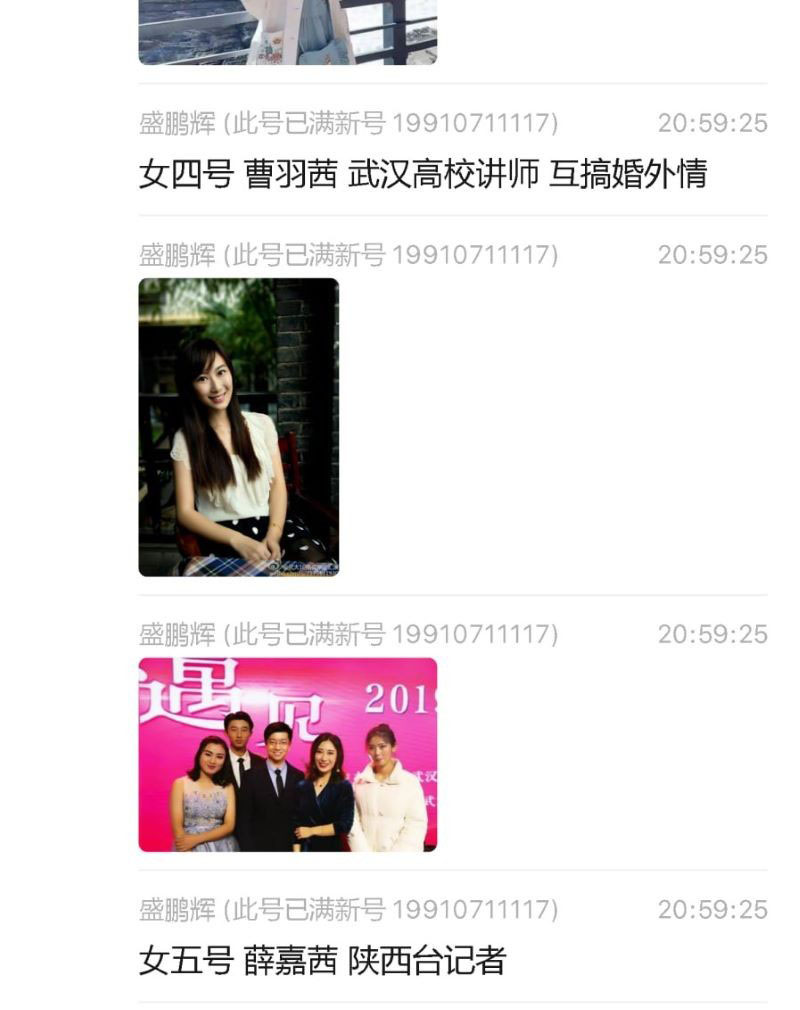The height and width of the screenshot is (1010, 800).
Task: View the portrait photo of the seated woman
Action: tap(238, 427)
